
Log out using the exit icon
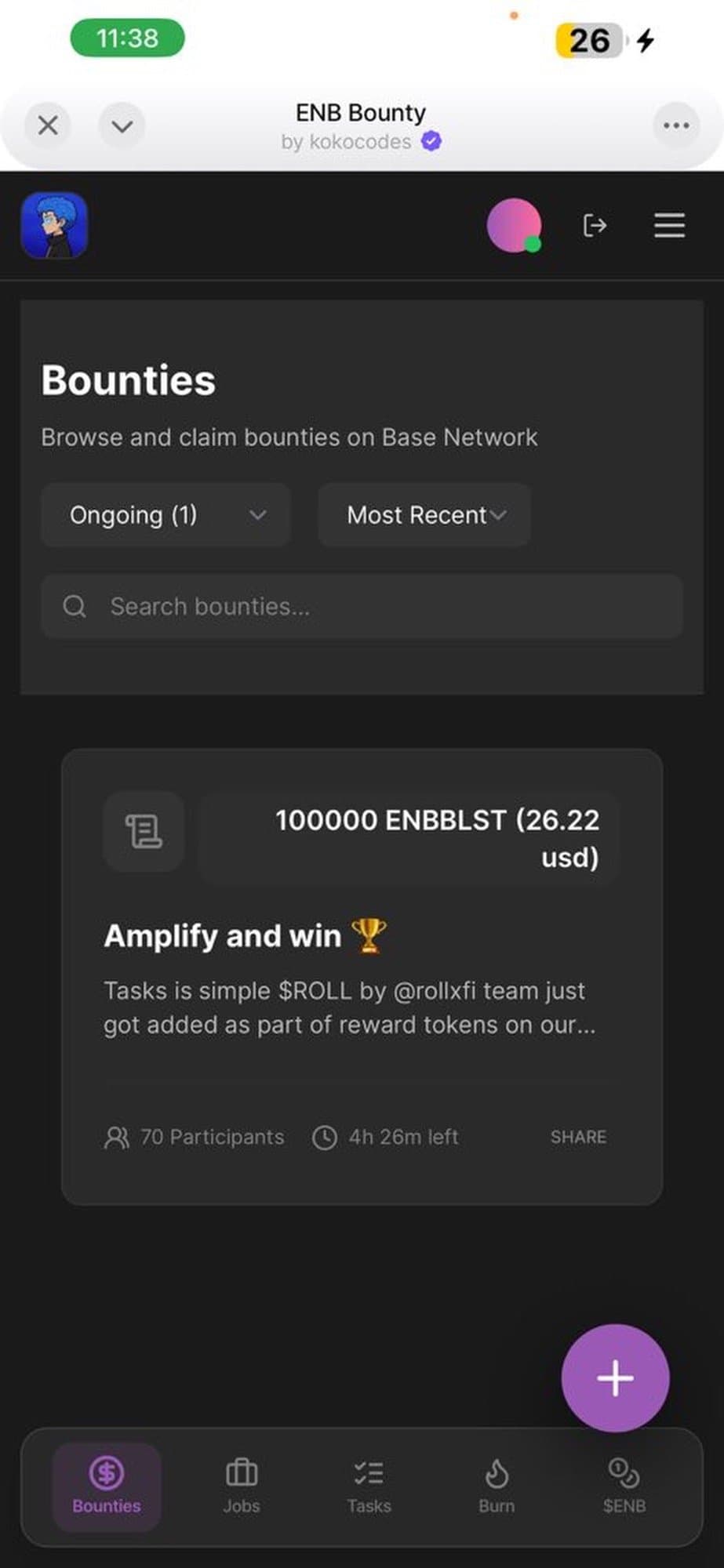point(595,226)
